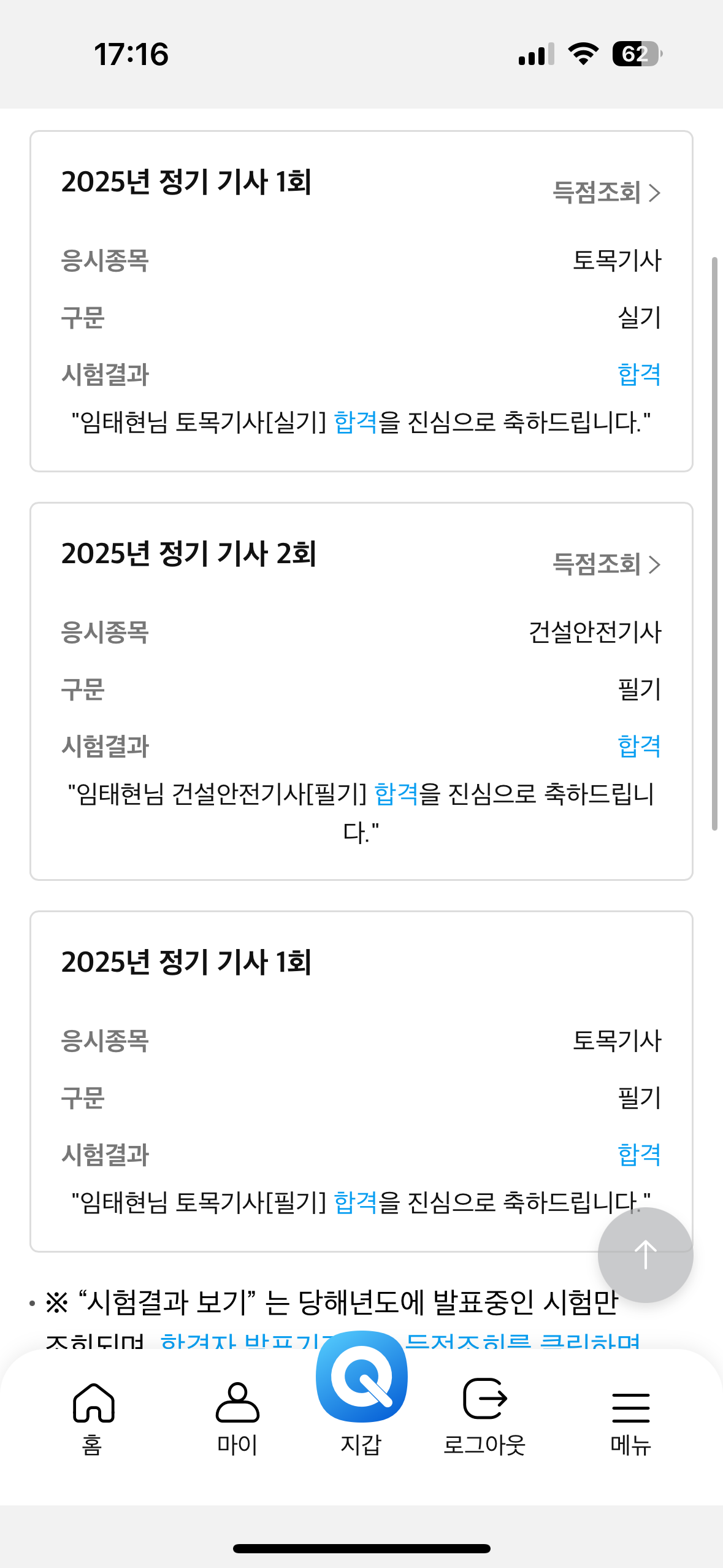Switch to the 마이 tab
723x1568 pixels.
click(x=238, y=1418)
